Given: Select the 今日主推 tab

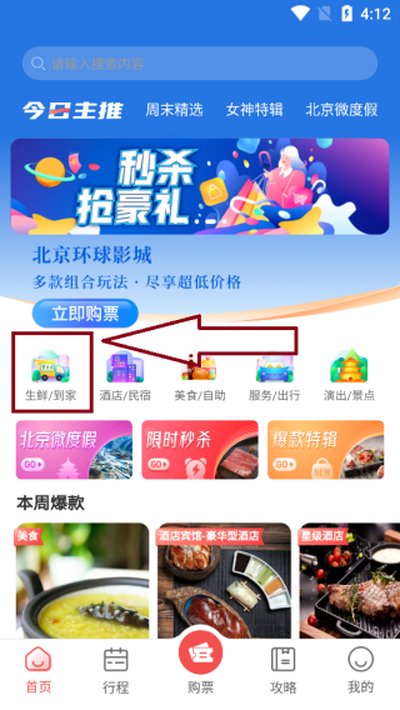Looking at the screenshot, I should (73, 110).
